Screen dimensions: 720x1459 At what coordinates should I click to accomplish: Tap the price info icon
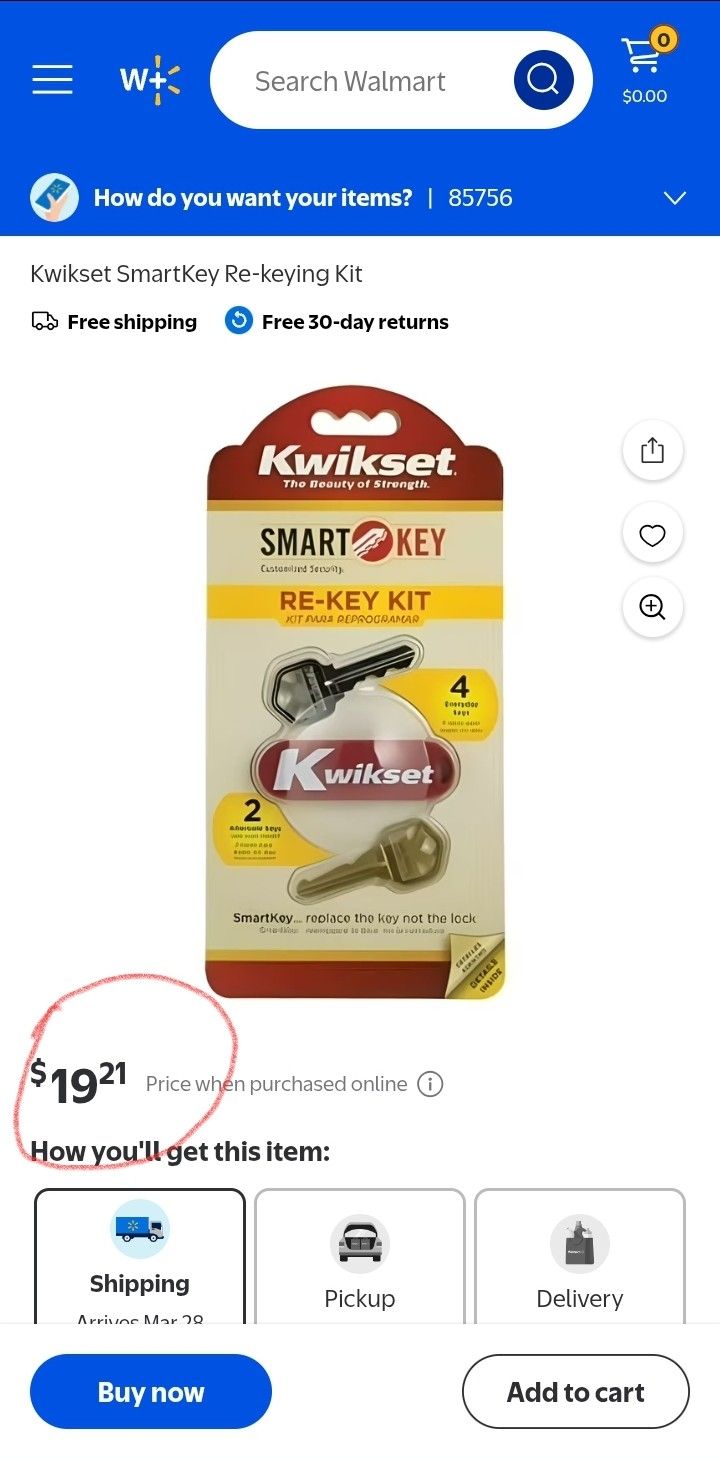point(429,1083)
